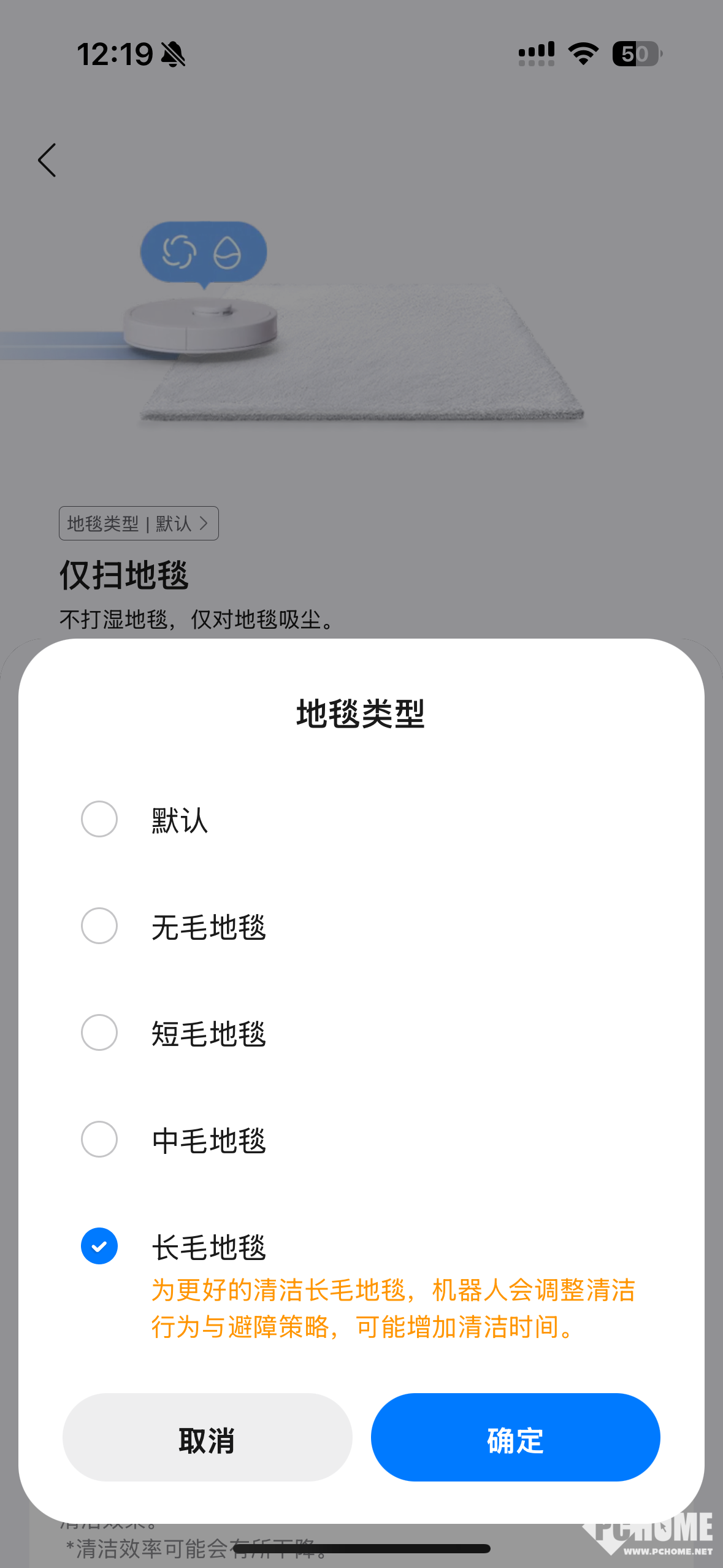
Task: Select the 默认 carpet type option
Action: pos(99,820)
